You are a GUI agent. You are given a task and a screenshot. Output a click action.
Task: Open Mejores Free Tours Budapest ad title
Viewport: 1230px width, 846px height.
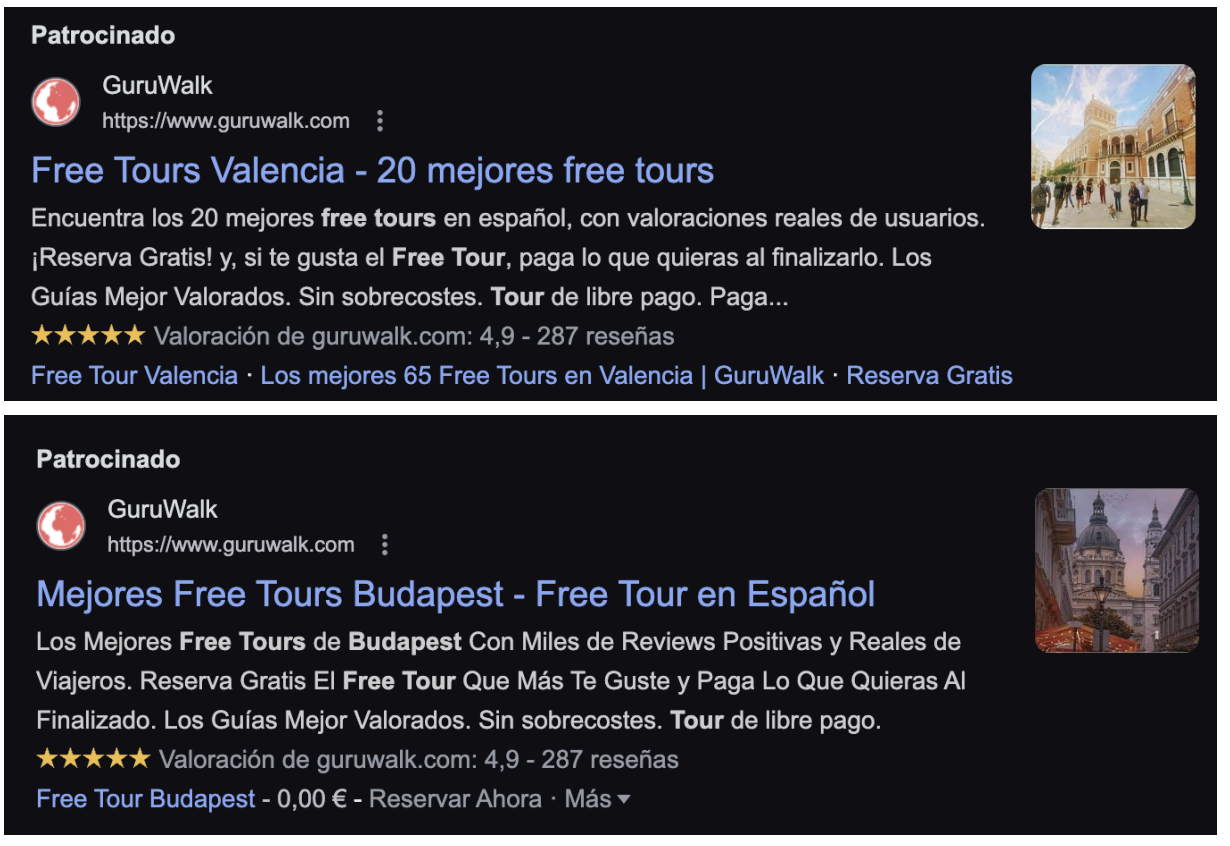click(x=455, y=595)
